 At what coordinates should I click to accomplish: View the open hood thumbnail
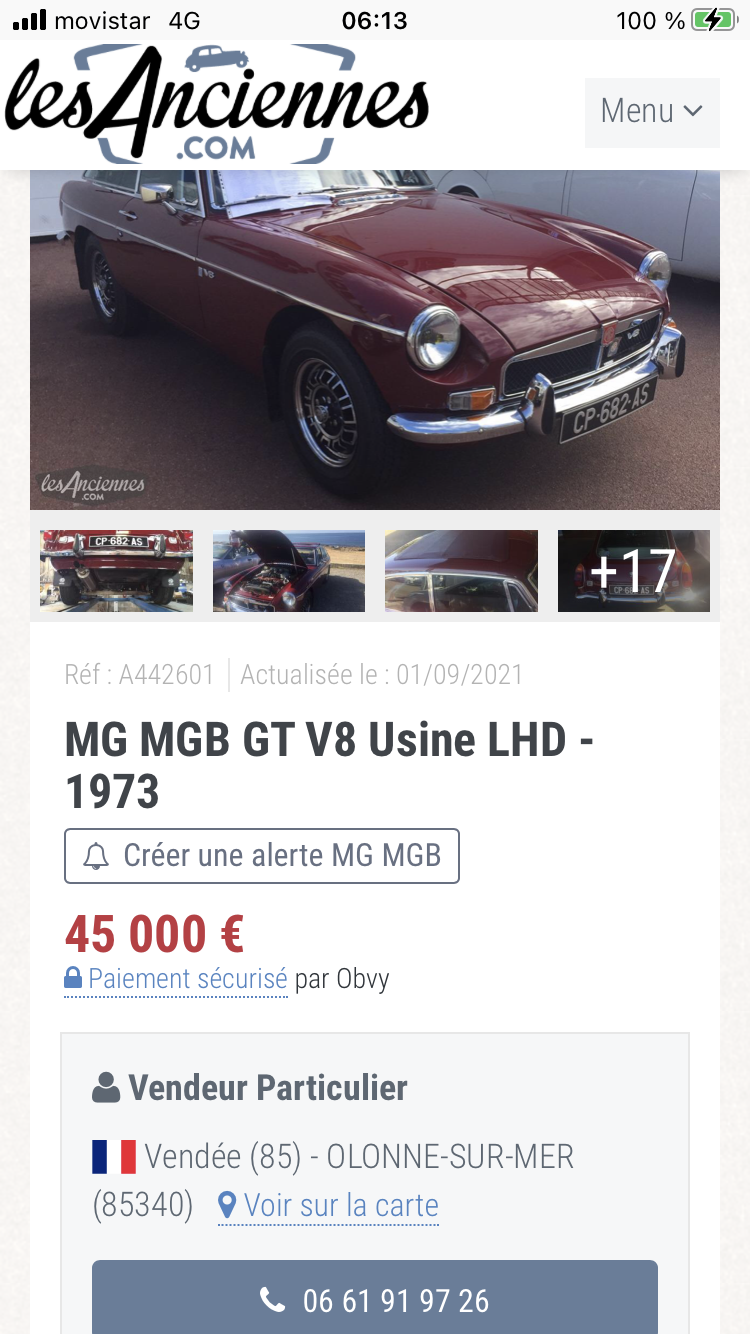289,571
